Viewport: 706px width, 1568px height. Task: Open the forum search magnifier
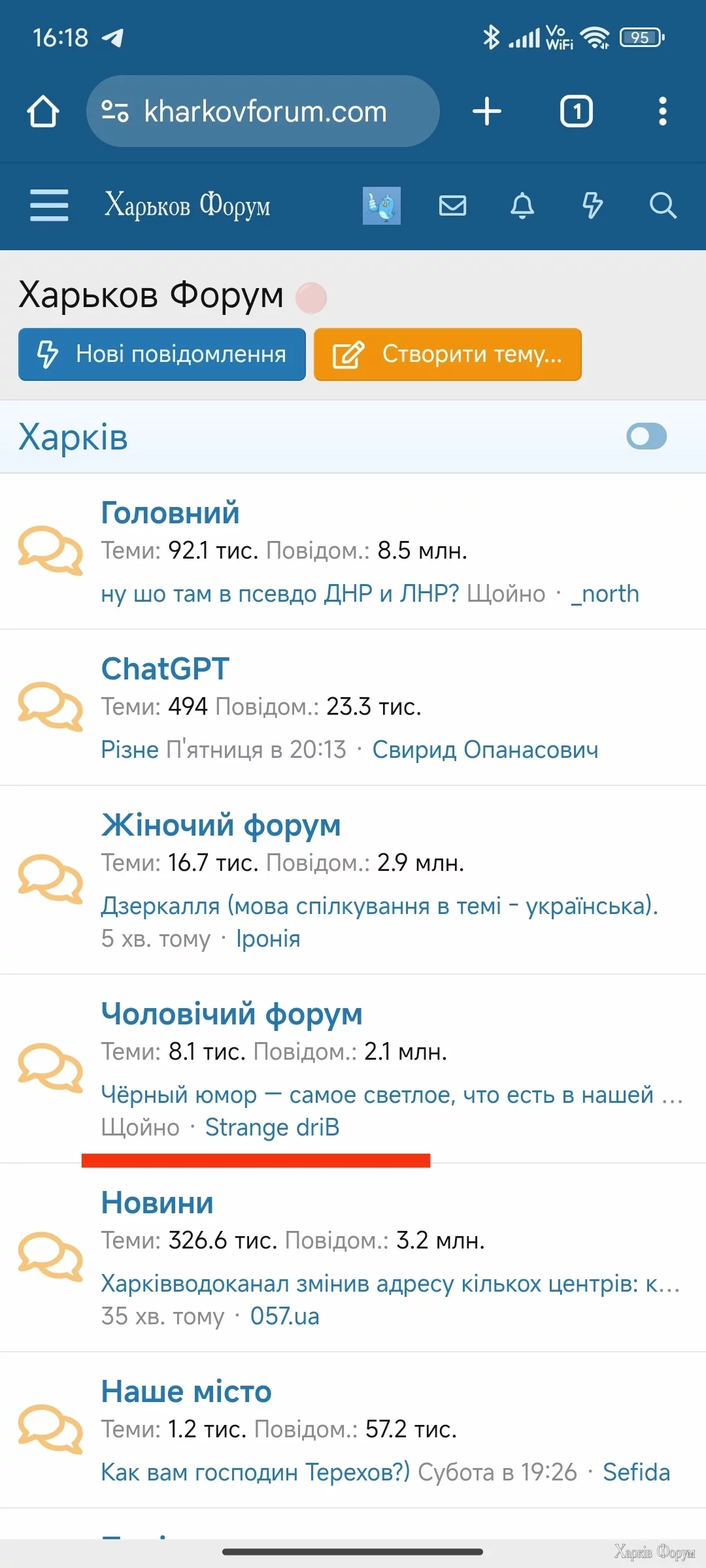tap(663, 206)
